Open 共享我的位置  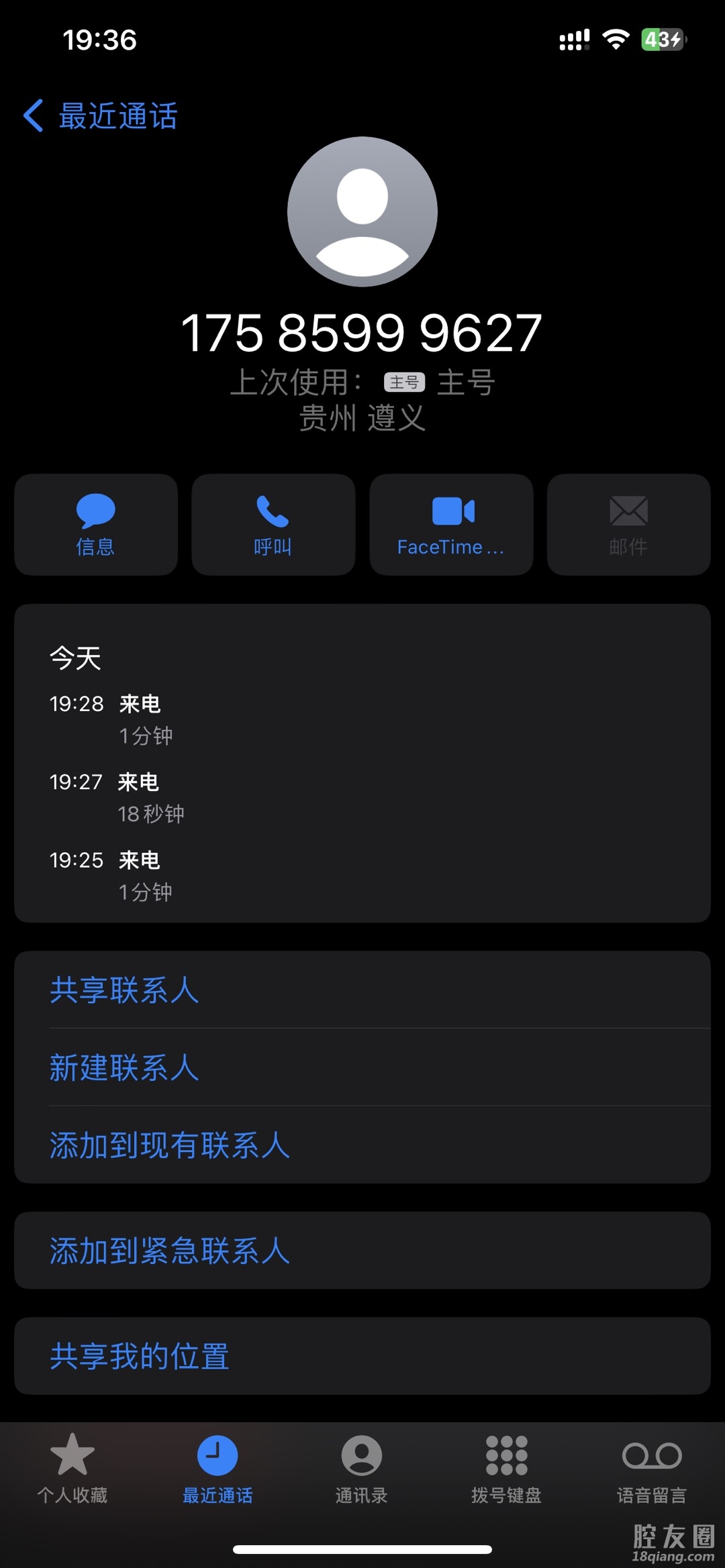tap(140, 1355)
